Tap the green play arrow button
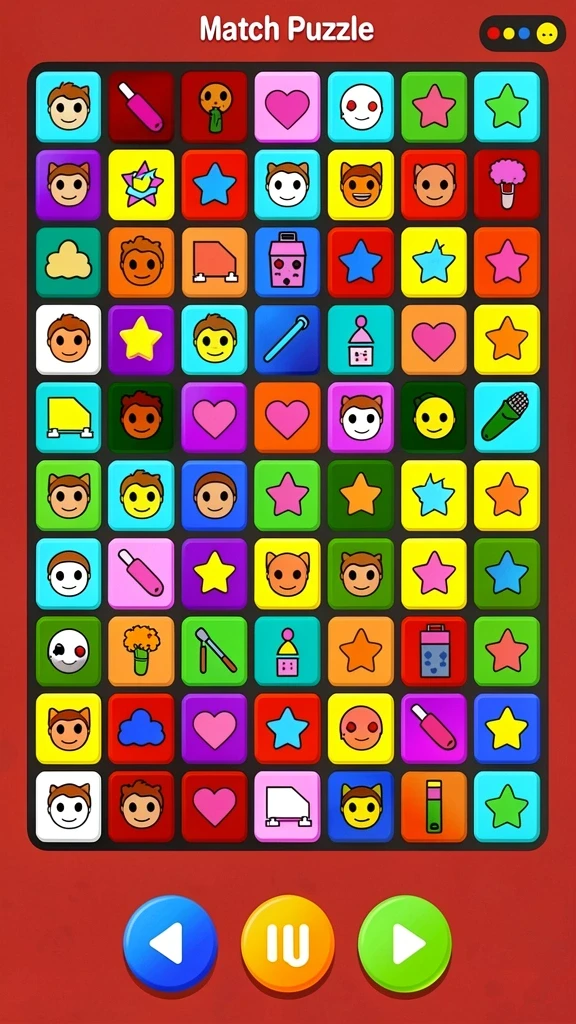The width and height of the screenshot is (576, 1024). point(405,943)
